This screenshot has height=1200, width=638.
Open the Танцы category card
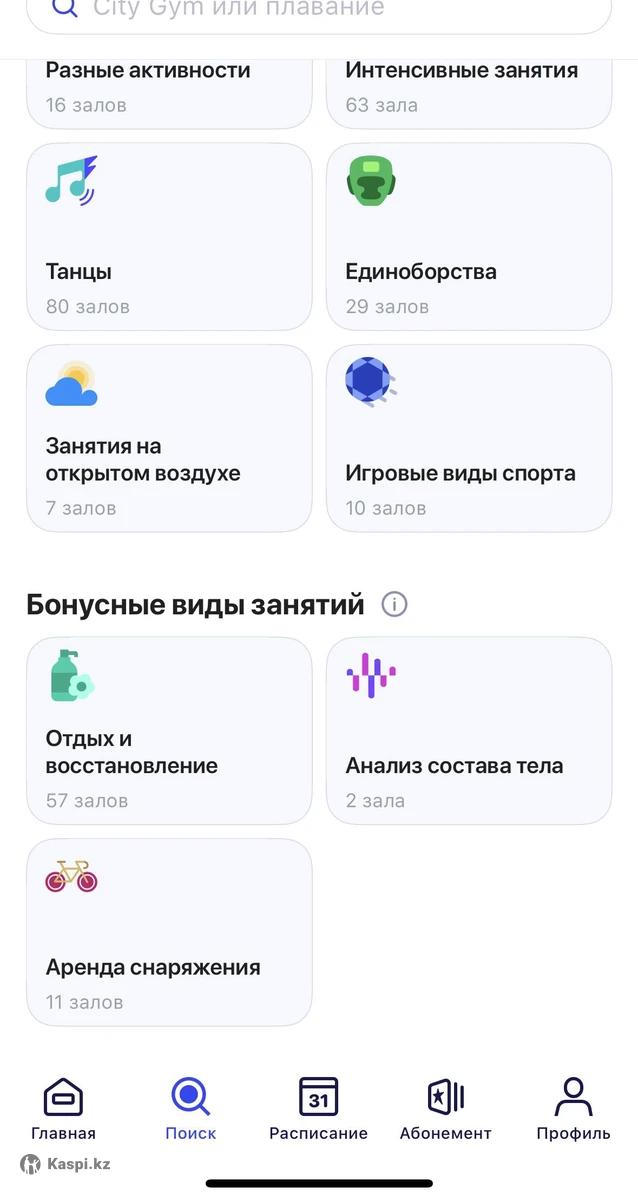pyautogui.click(x=169, y=237)
